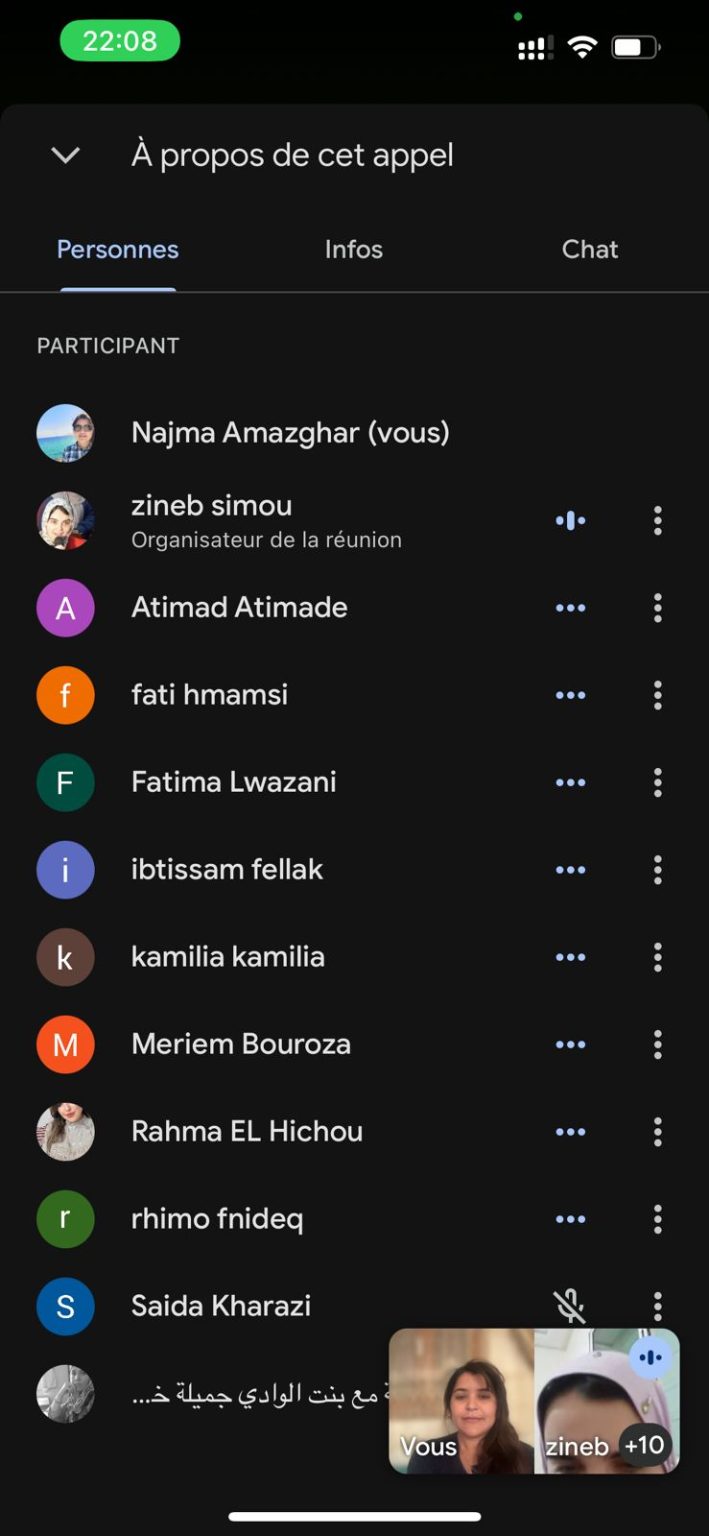The image size is (709, 1536).
Task: Open the Chat tab
Action: (590, 249)
